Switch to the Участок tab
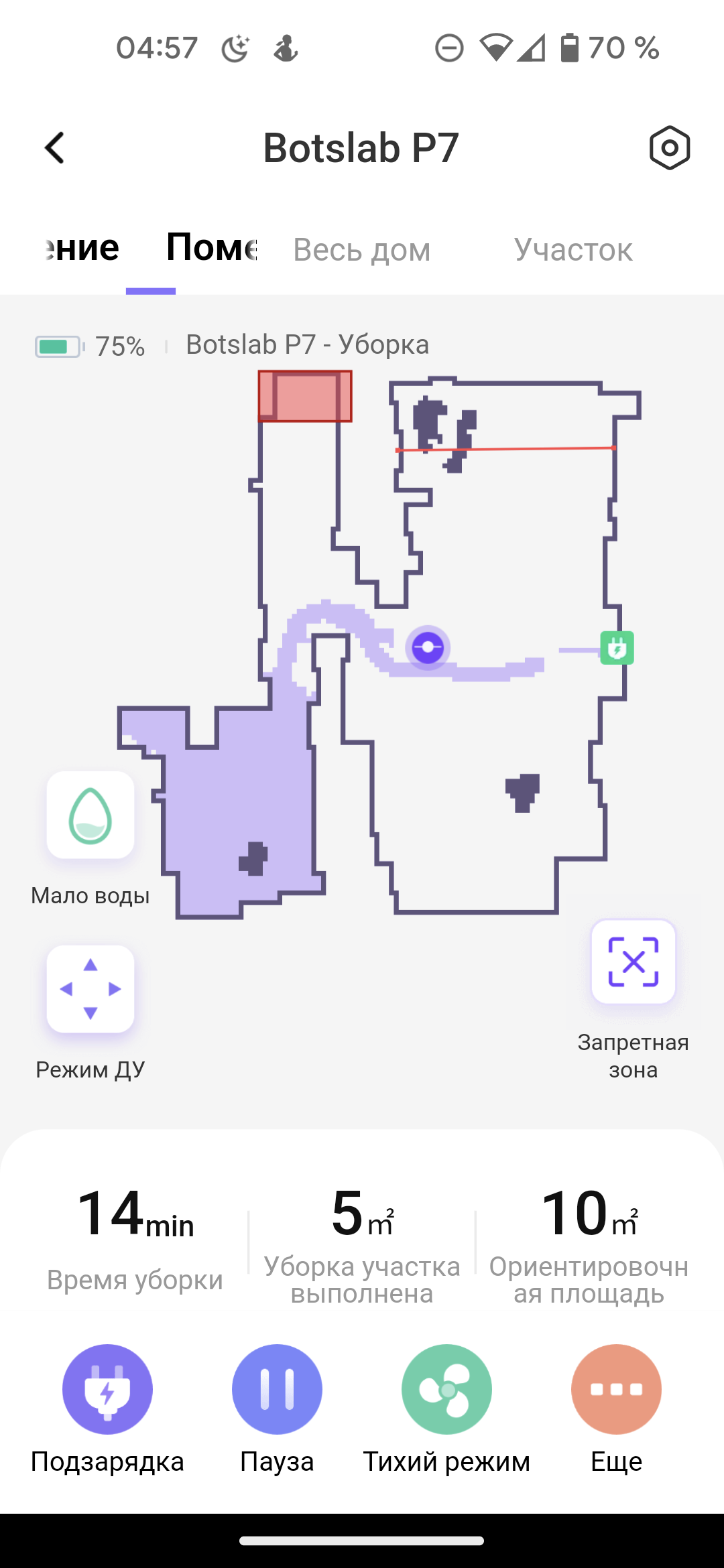 tap(573, 250)
